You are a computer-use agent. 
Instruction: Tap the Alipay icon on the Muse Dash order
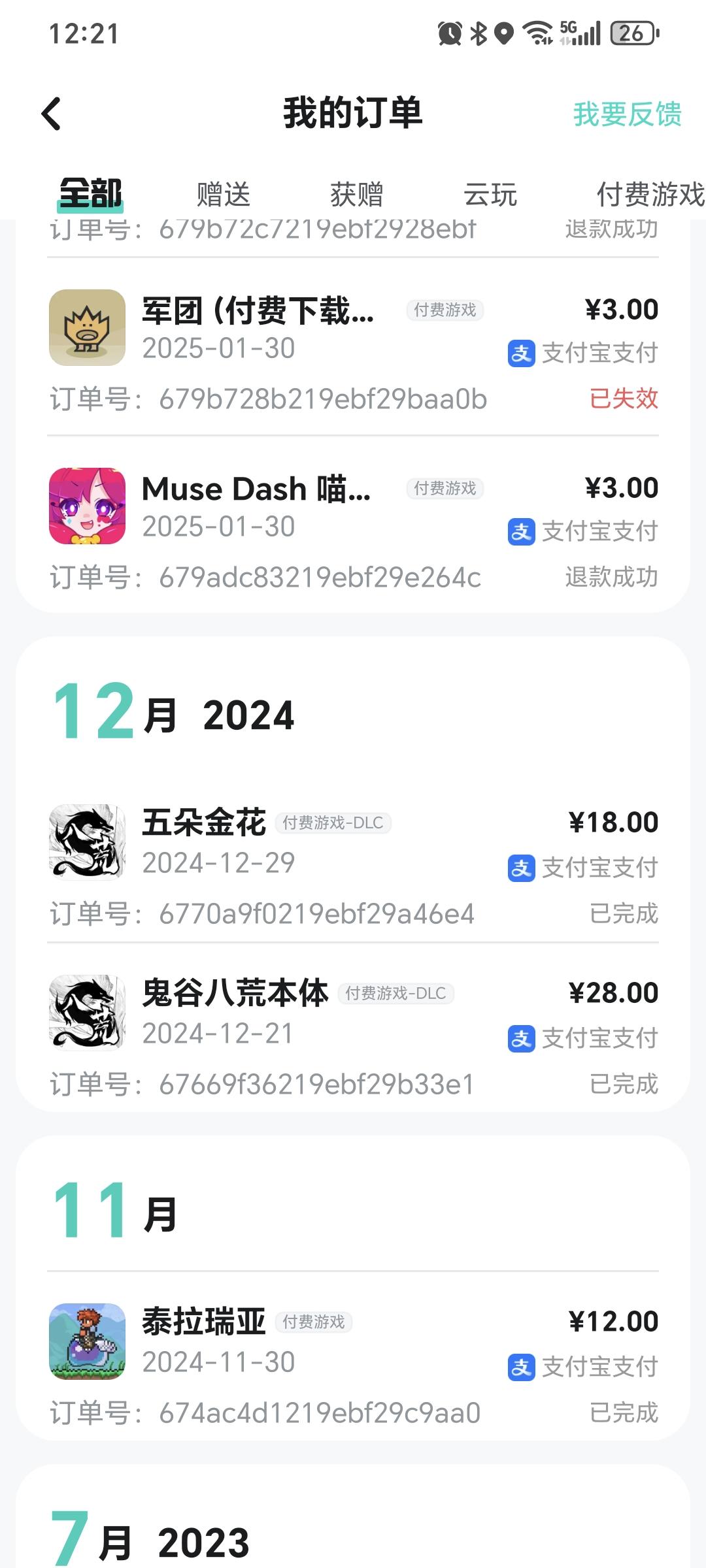click(522, 532)
